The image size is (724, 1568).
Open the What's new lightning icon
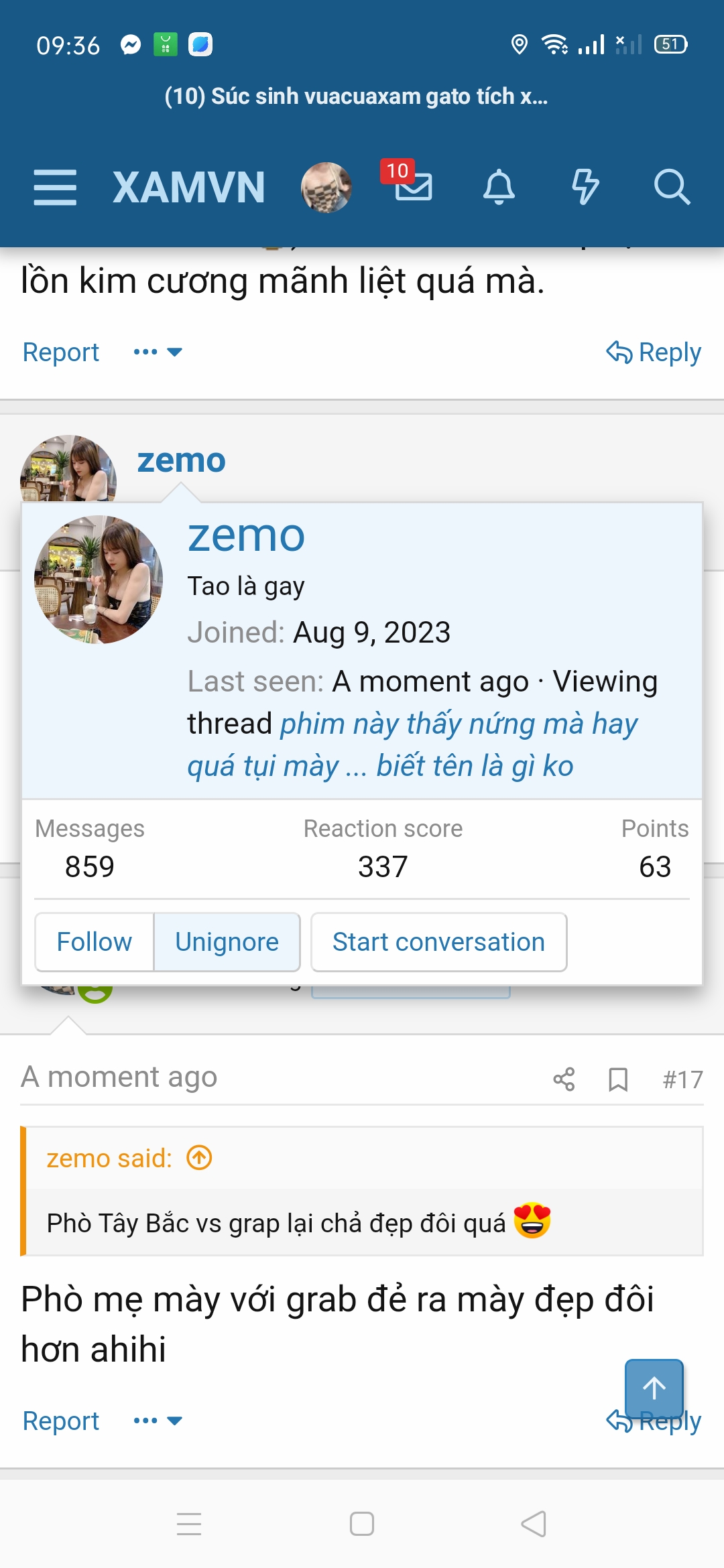click(585, 187)
